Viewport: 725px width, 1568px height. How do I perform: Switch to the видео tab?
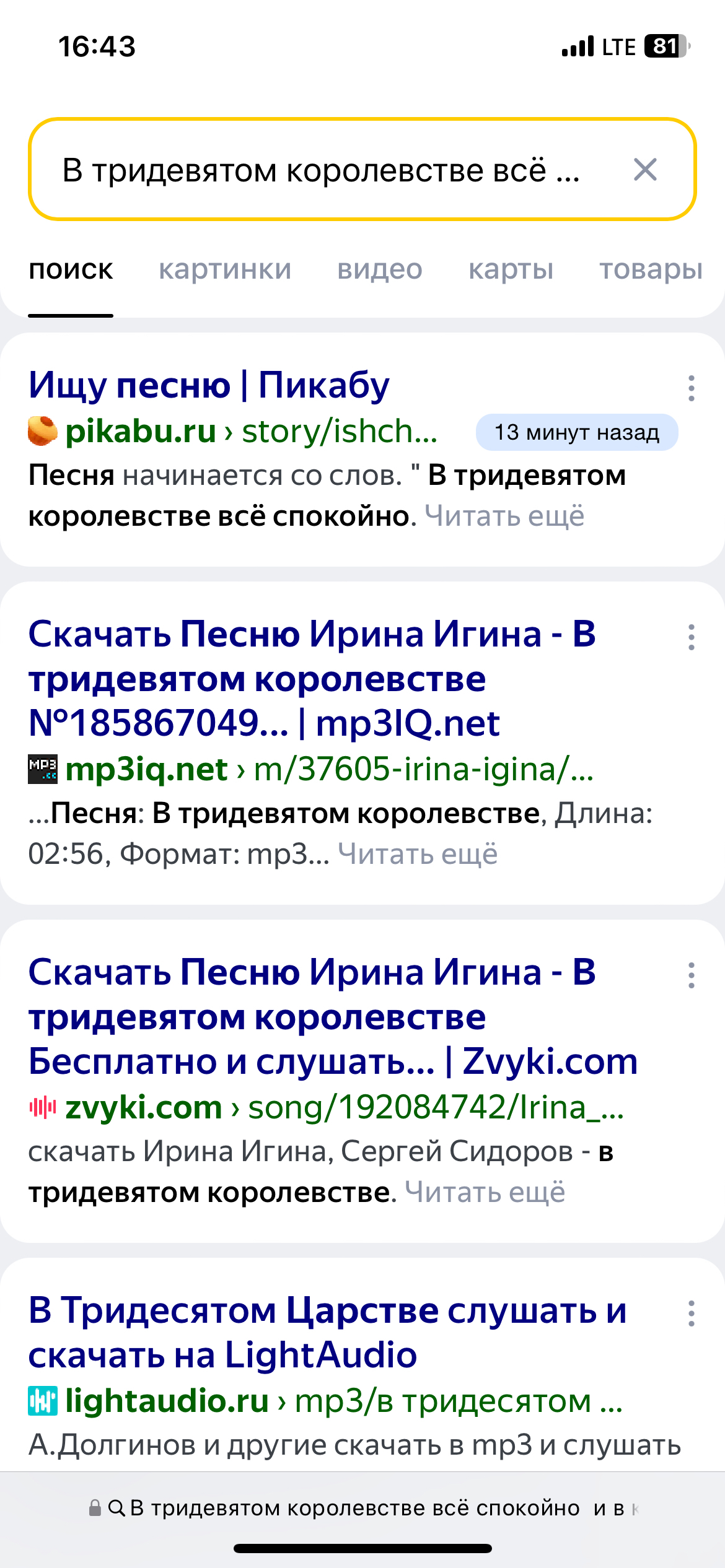click(x=380, y=269)
